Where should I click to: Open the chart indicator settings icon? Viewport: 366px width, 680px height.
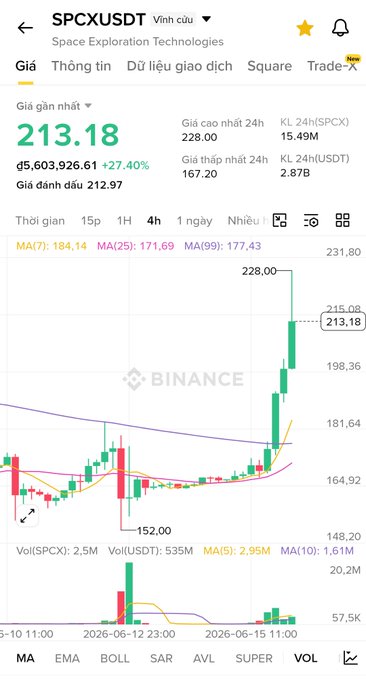pos(311,220)
